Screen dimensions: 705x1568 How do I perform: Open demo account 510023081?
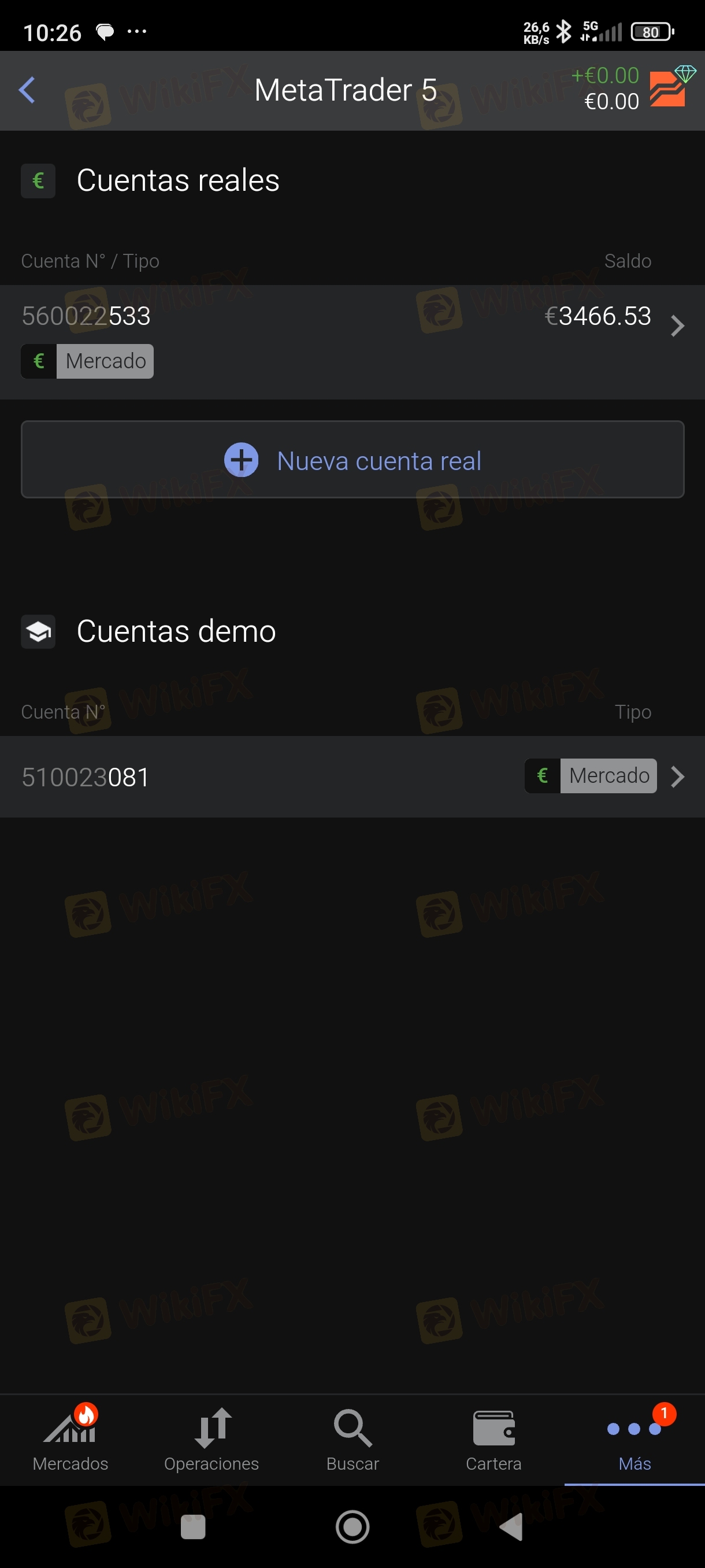352,776
